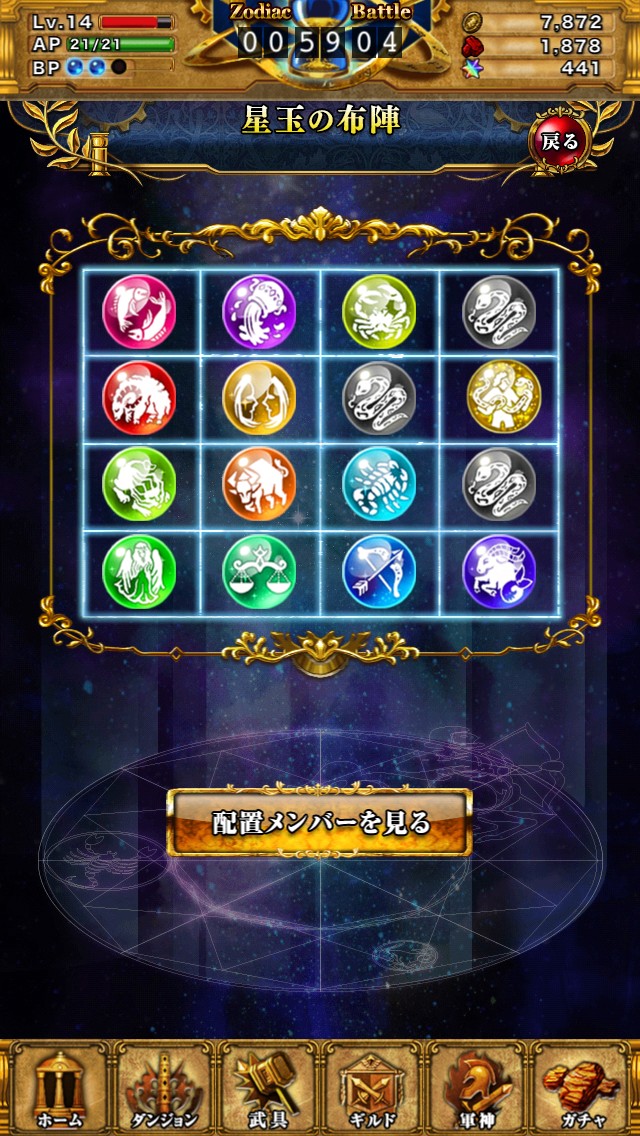
Task: Select the yellow sparkling Aquarius orb
Action: [499, 398]
